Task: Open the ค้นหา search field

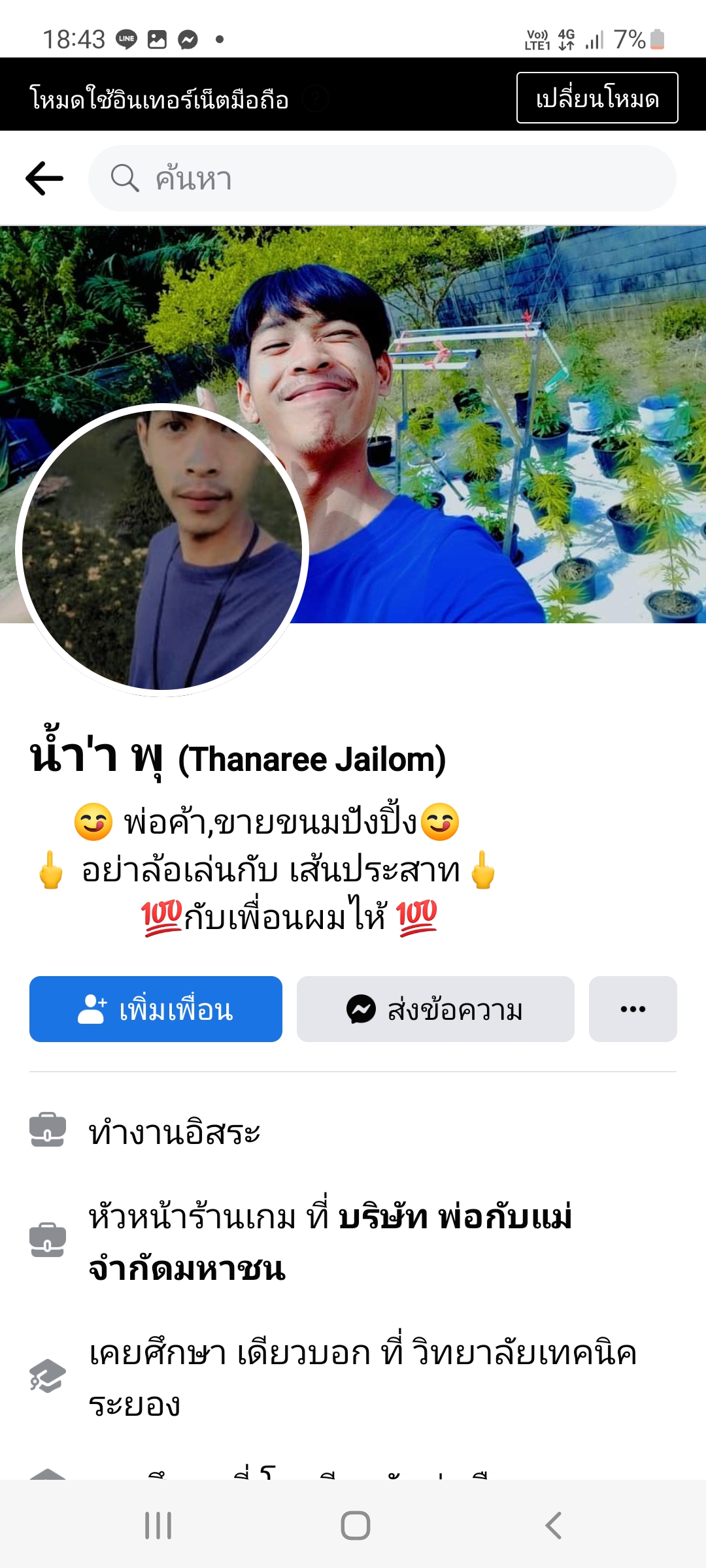Action: click(x=382, y=178)
